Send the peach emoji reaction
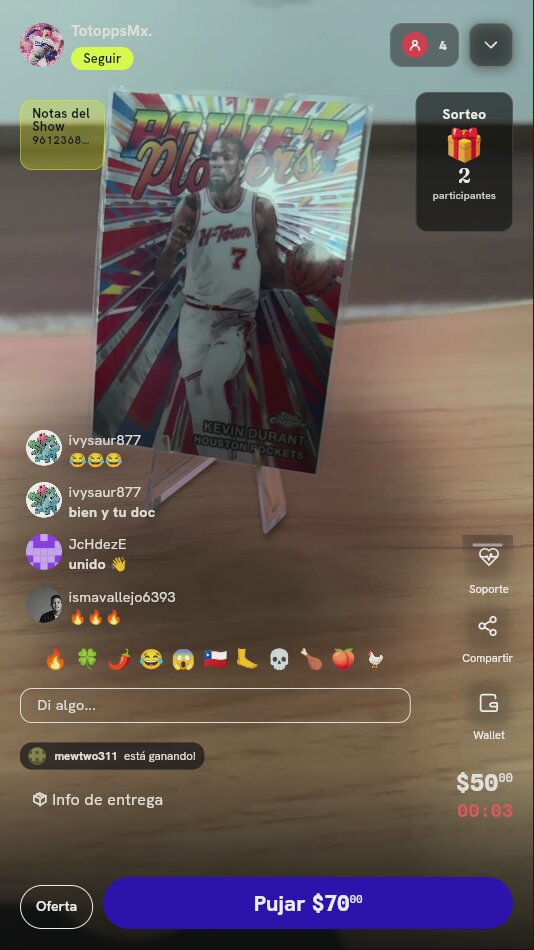The width and height of the screenshot is (534, 950). pos(343,659)
